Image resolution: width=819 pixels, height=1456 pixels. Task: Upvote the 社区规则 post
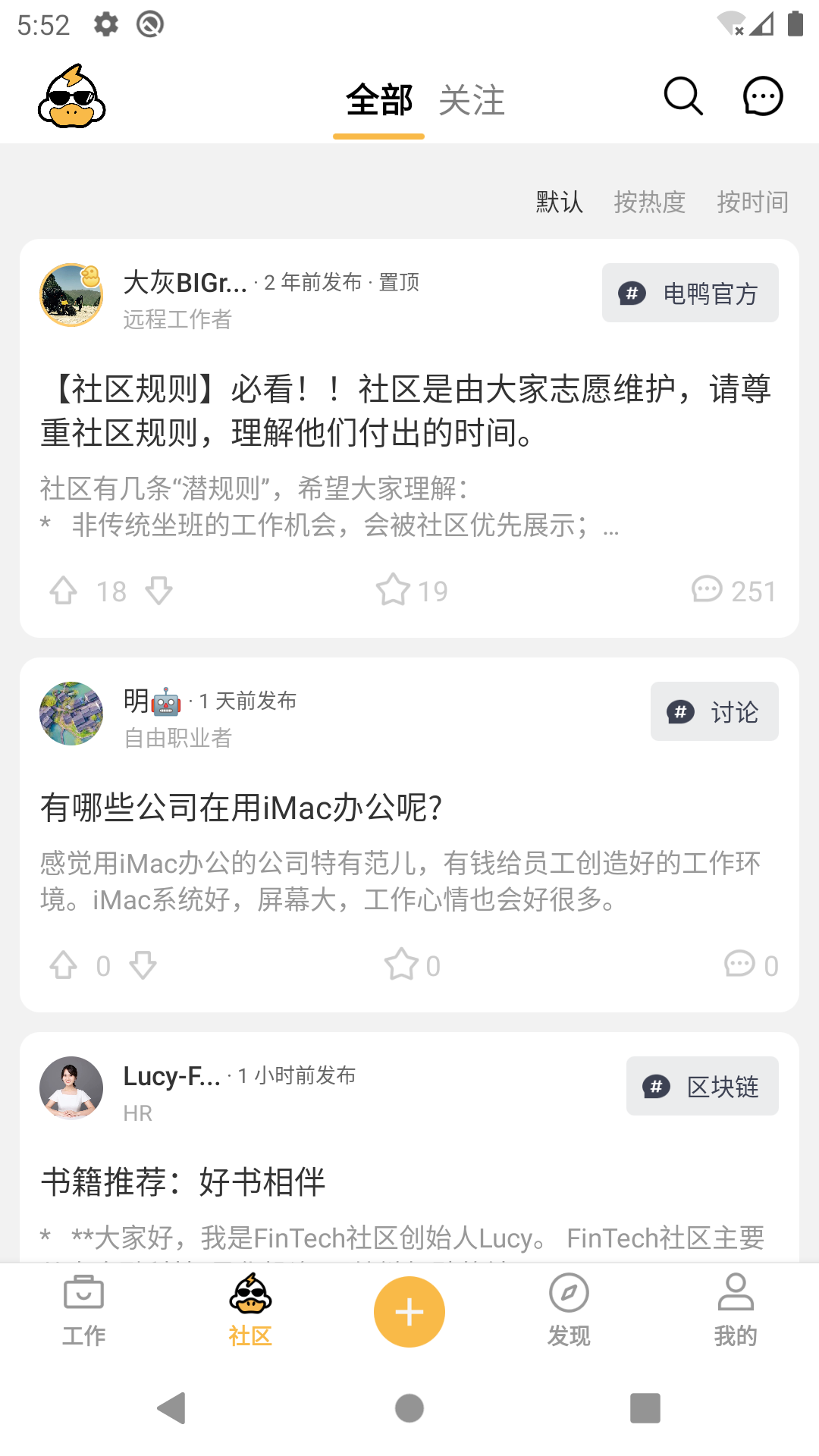click(x=64, y=591)
